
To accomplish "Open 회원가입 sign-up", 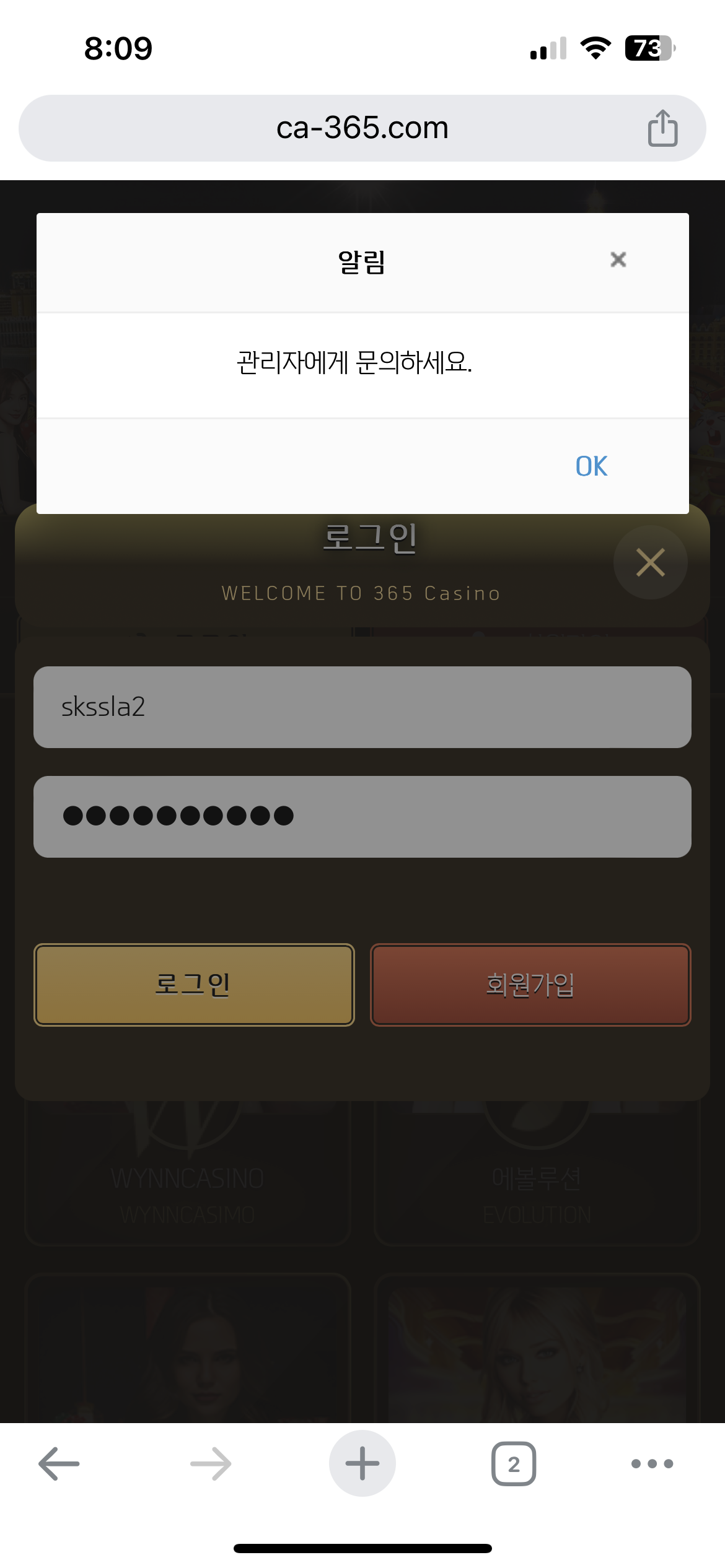I will pos(530,985).
